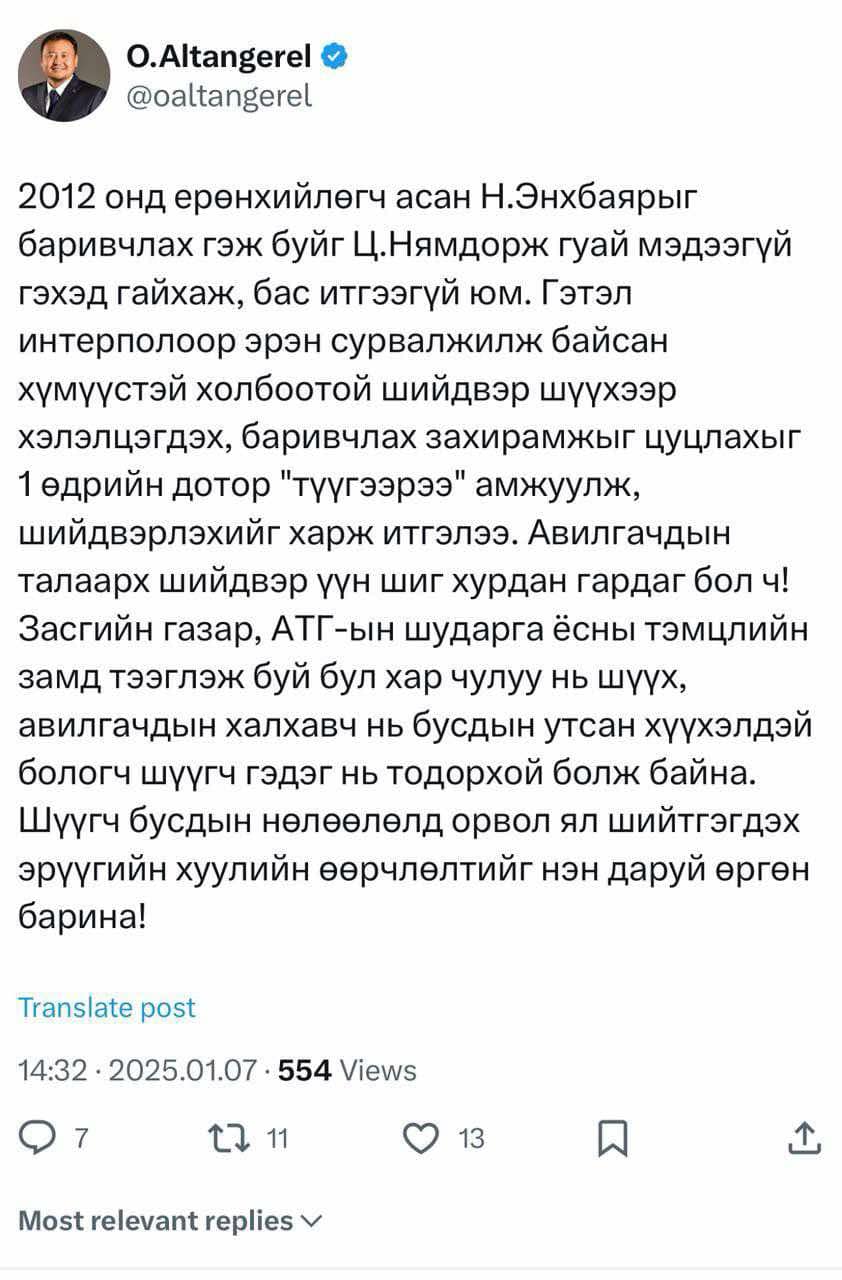The width and height of the screenshot is (842, 1280).
Task: Expand the Most relevant replies dropdown
Action: coord(172,1221)
